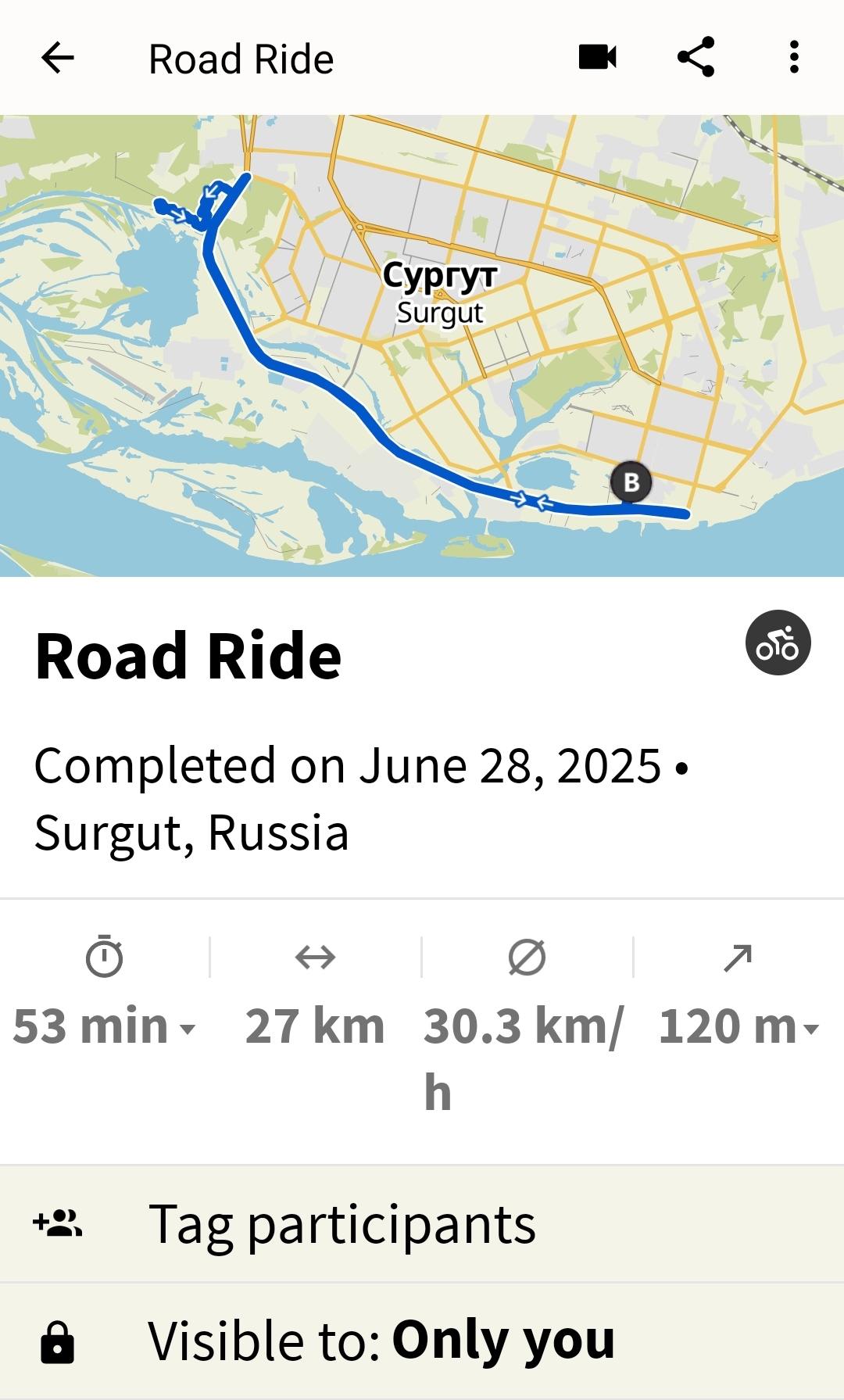
Task: Go back using the arrow icon
Action: 57,58
